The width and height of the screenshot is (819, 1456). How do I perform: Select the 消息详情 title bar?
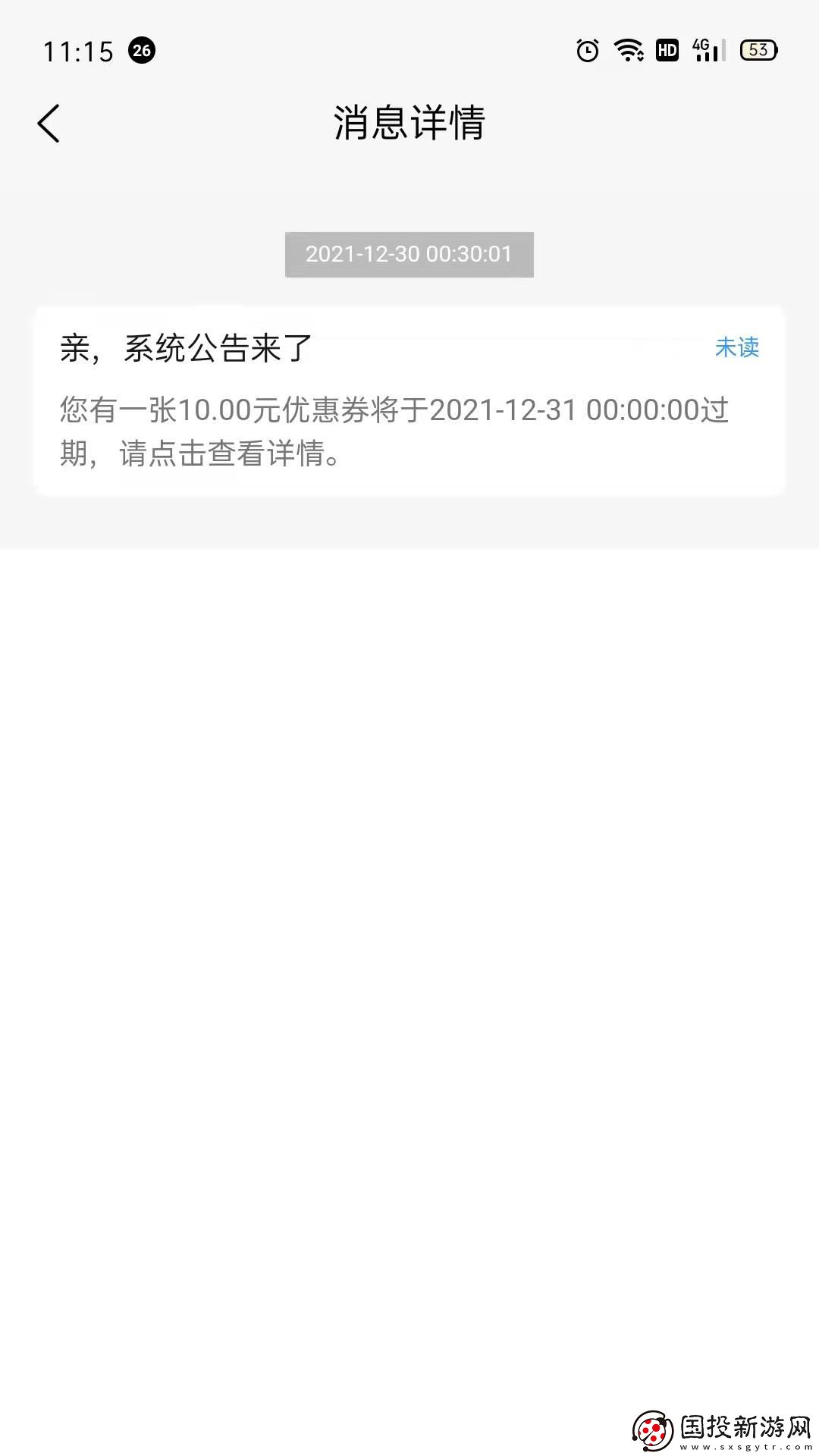[x=409, y=124]
